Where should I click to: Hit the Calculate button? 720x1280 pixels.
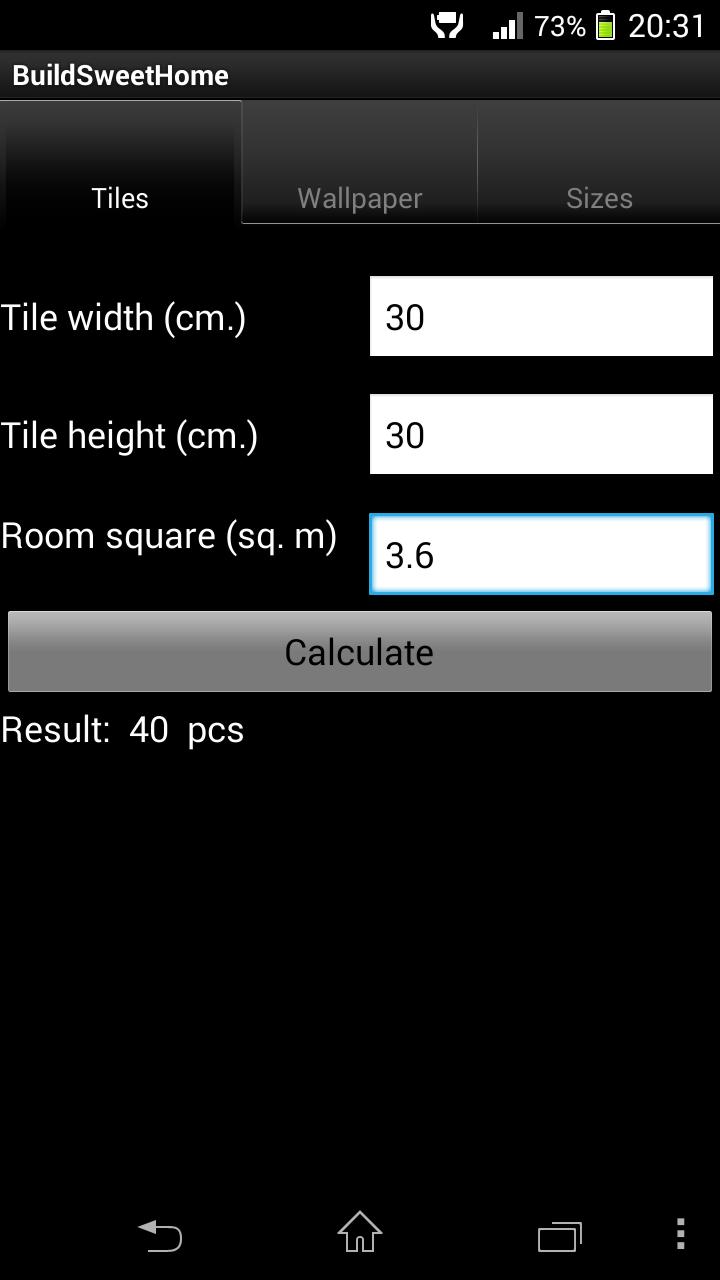(x=359, y=652)
